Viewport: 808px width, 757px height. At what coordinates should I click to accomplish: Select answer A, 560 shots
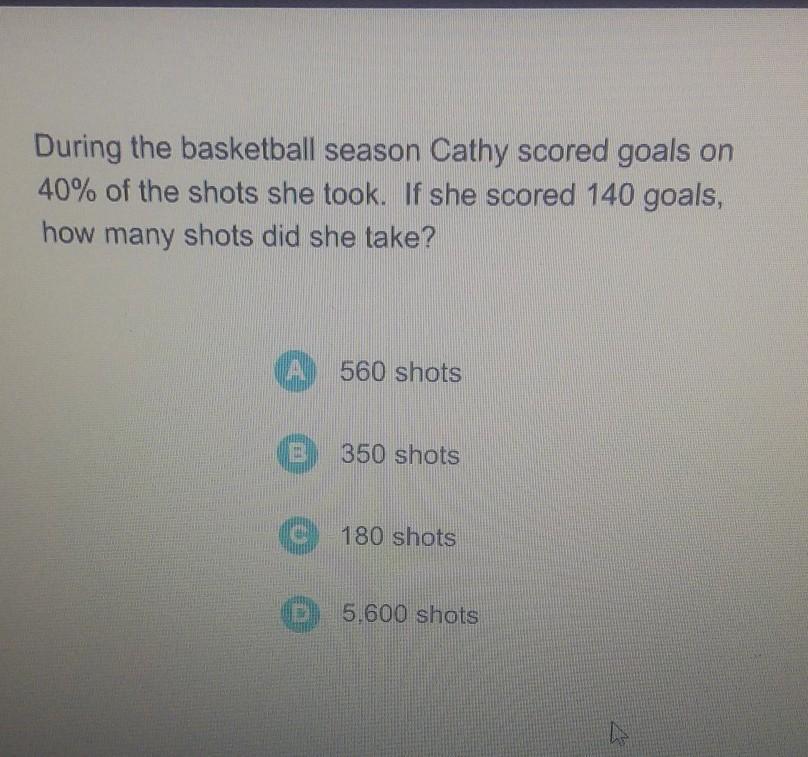click(293, 372)
